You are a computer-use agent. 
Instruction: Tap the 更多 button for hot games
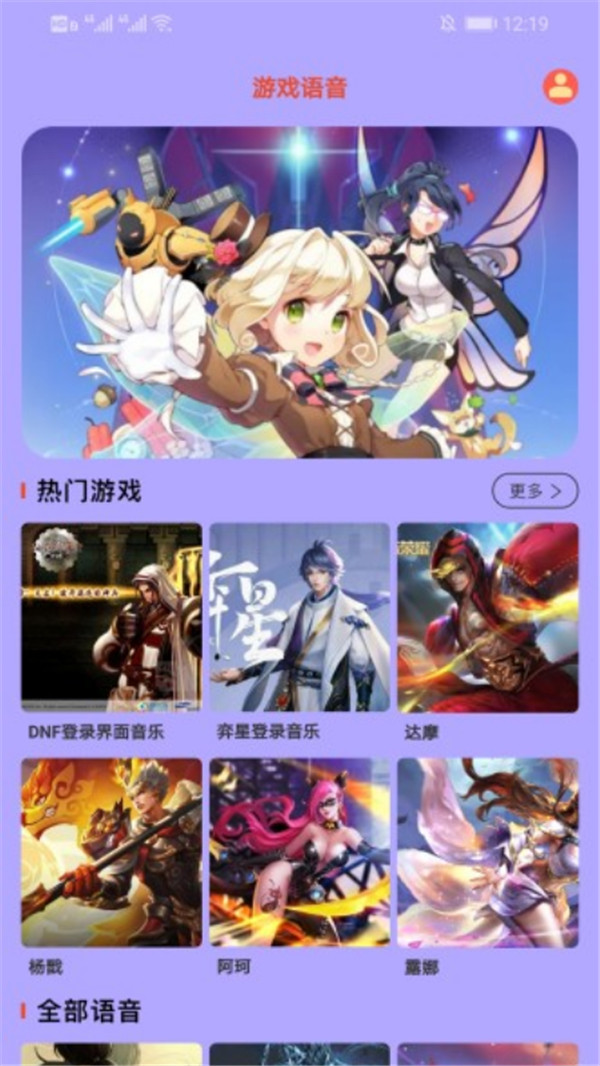tap(534, 491)
